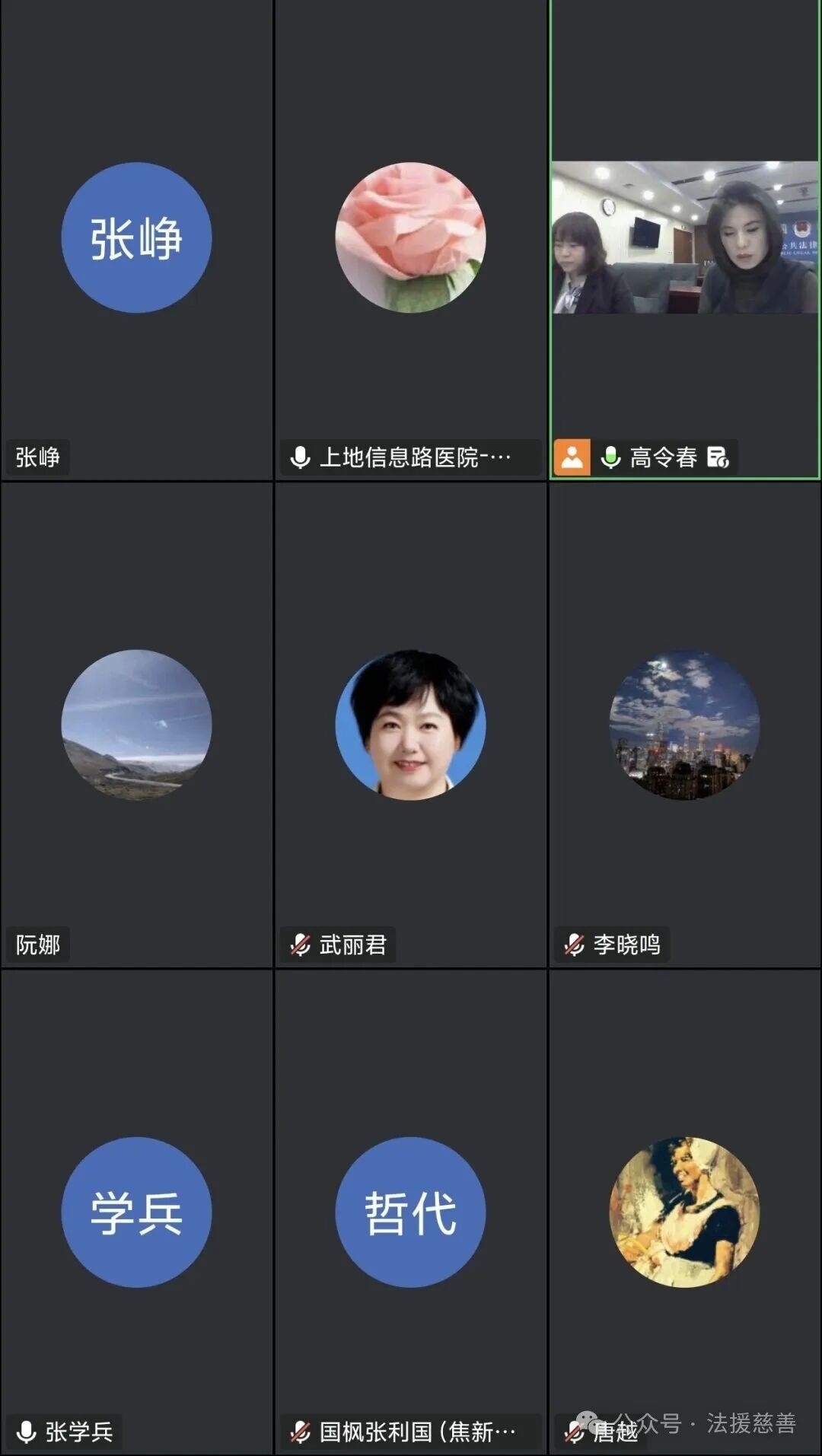Click 高令春's green active microphone icon
The image size is (822, 1456).
pos(611,457)
